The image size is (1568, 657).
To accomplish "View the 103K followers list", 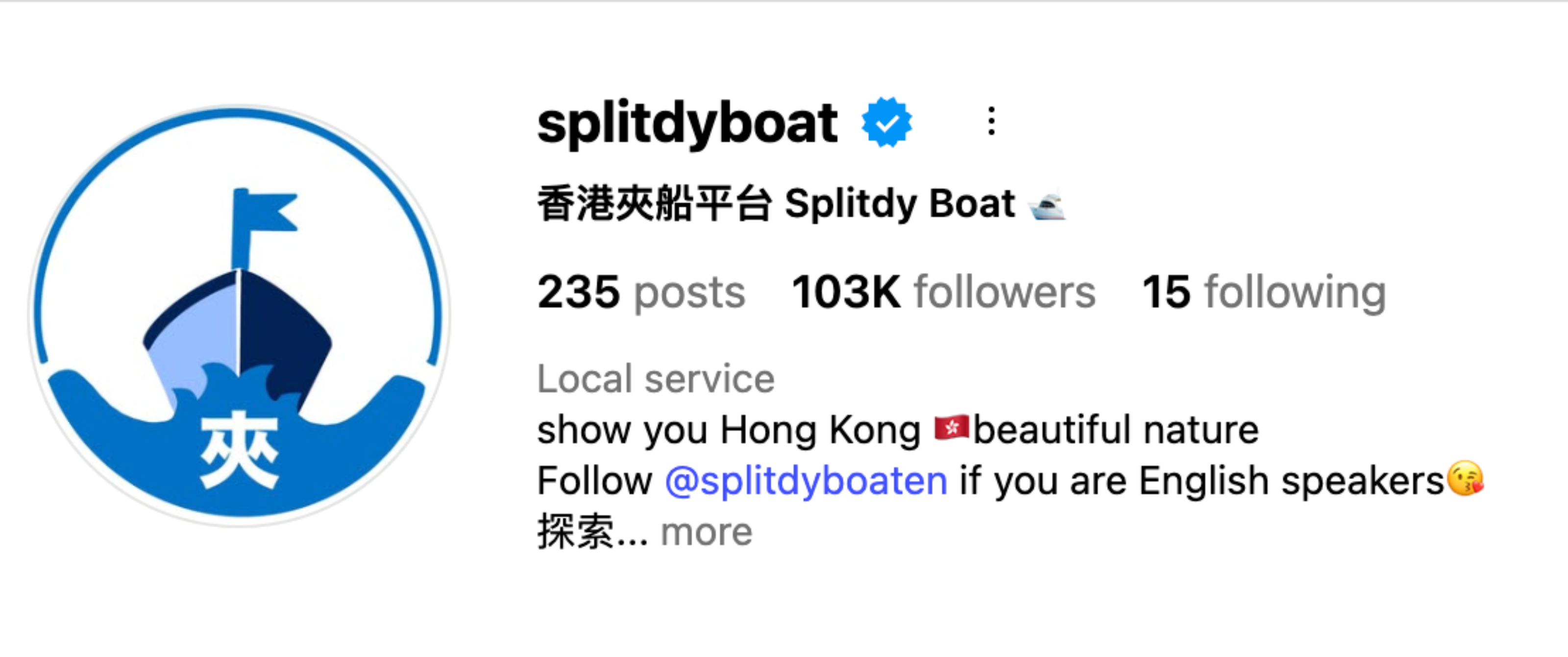I will pos(943,292).
